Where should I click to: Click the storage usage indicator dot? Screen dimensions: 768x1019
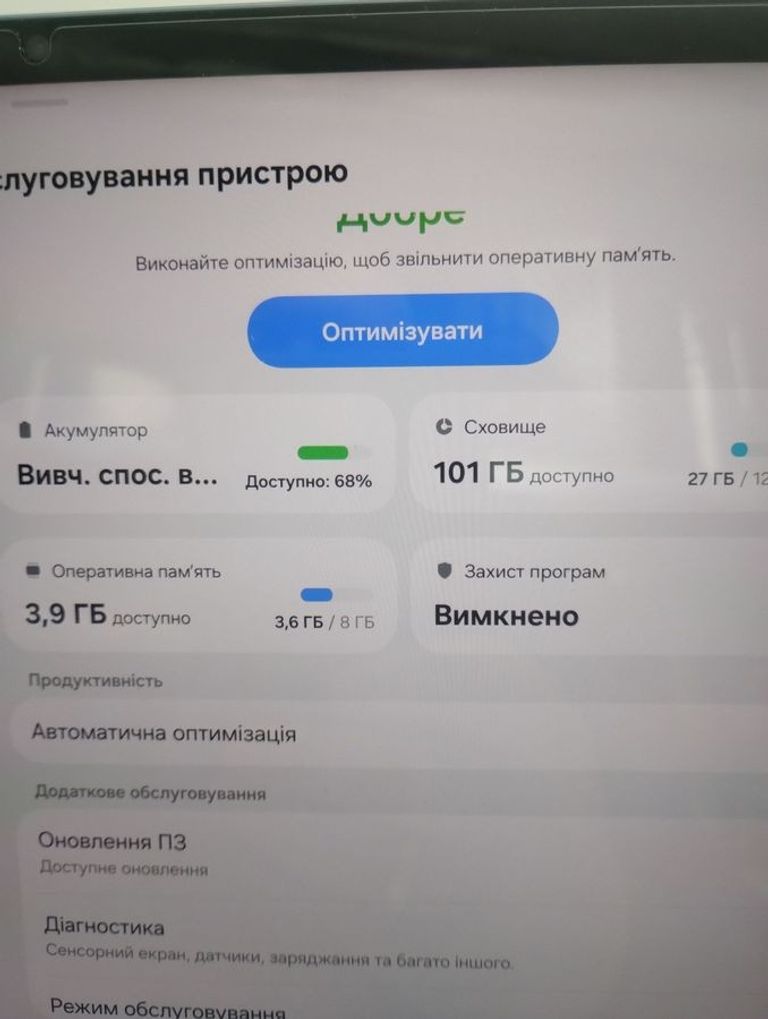[741, 451]
